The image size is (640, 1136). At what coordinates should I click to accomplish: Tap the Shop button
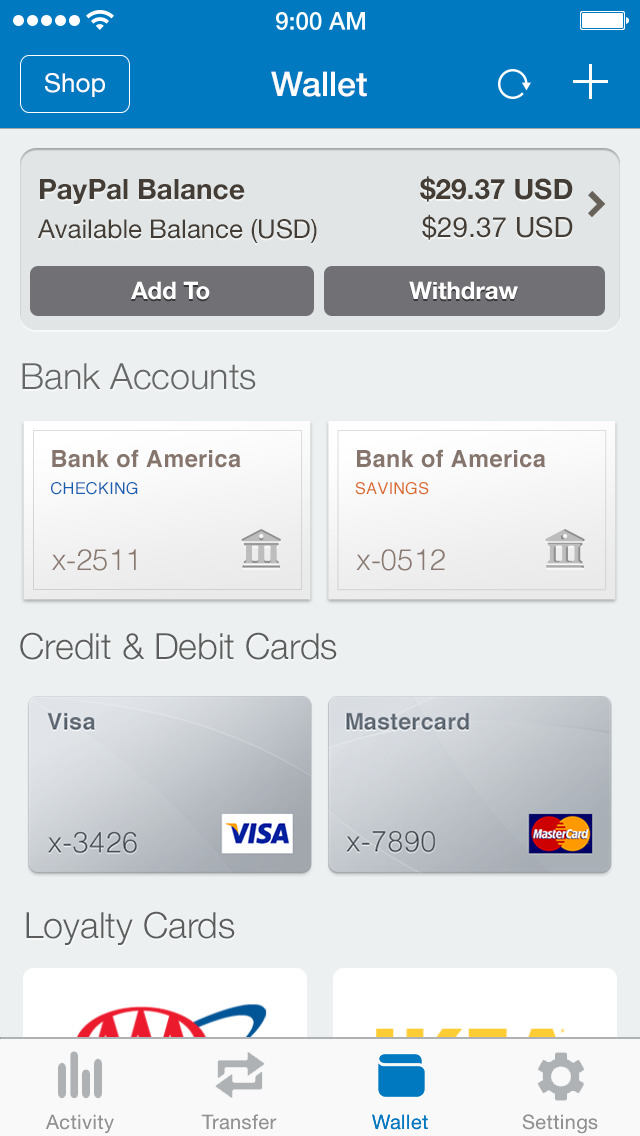coord(75,84)
